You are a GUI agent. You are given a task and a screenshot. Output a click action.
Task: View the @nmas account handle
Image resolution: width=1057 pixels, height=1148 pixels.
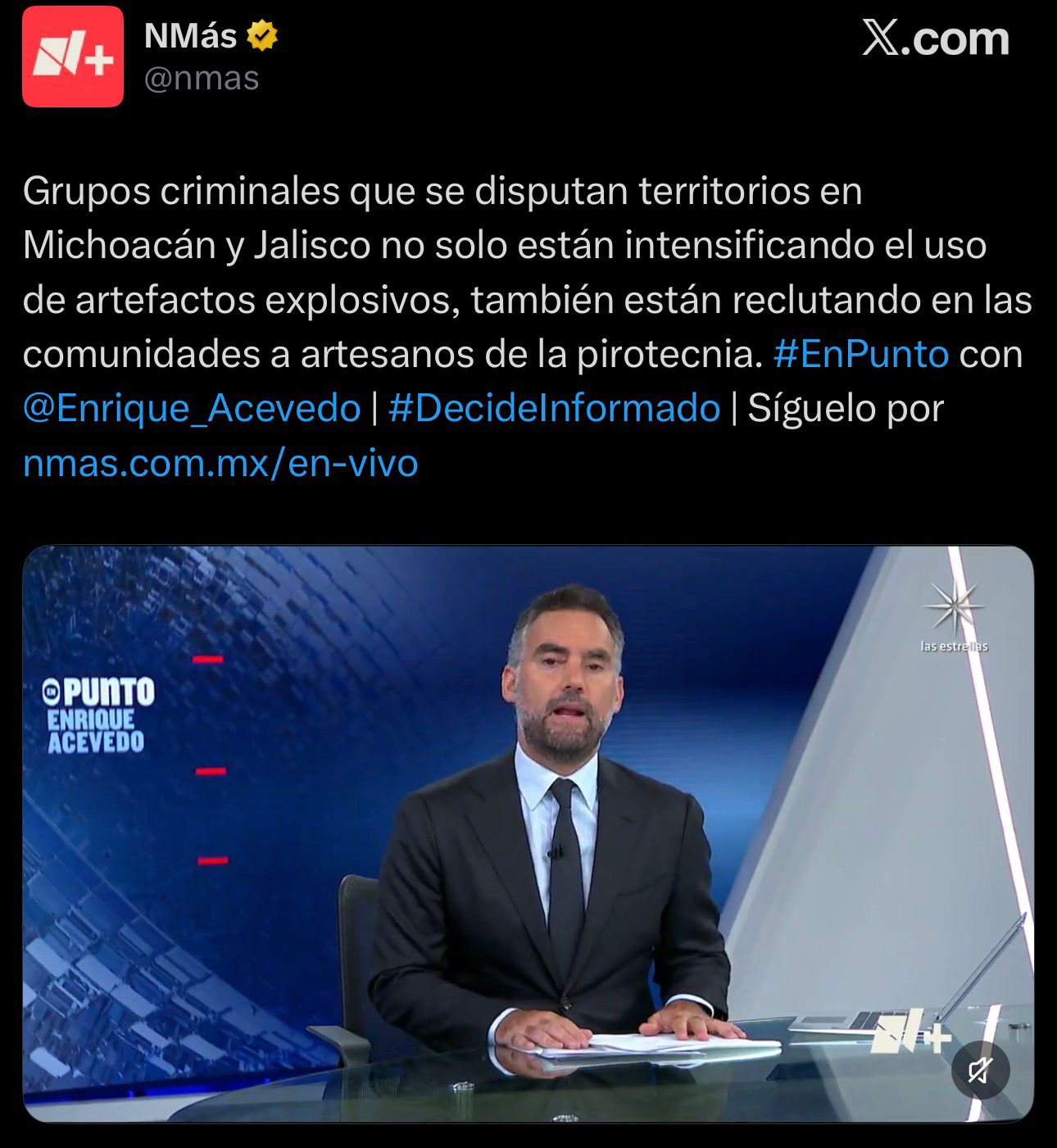202,79
